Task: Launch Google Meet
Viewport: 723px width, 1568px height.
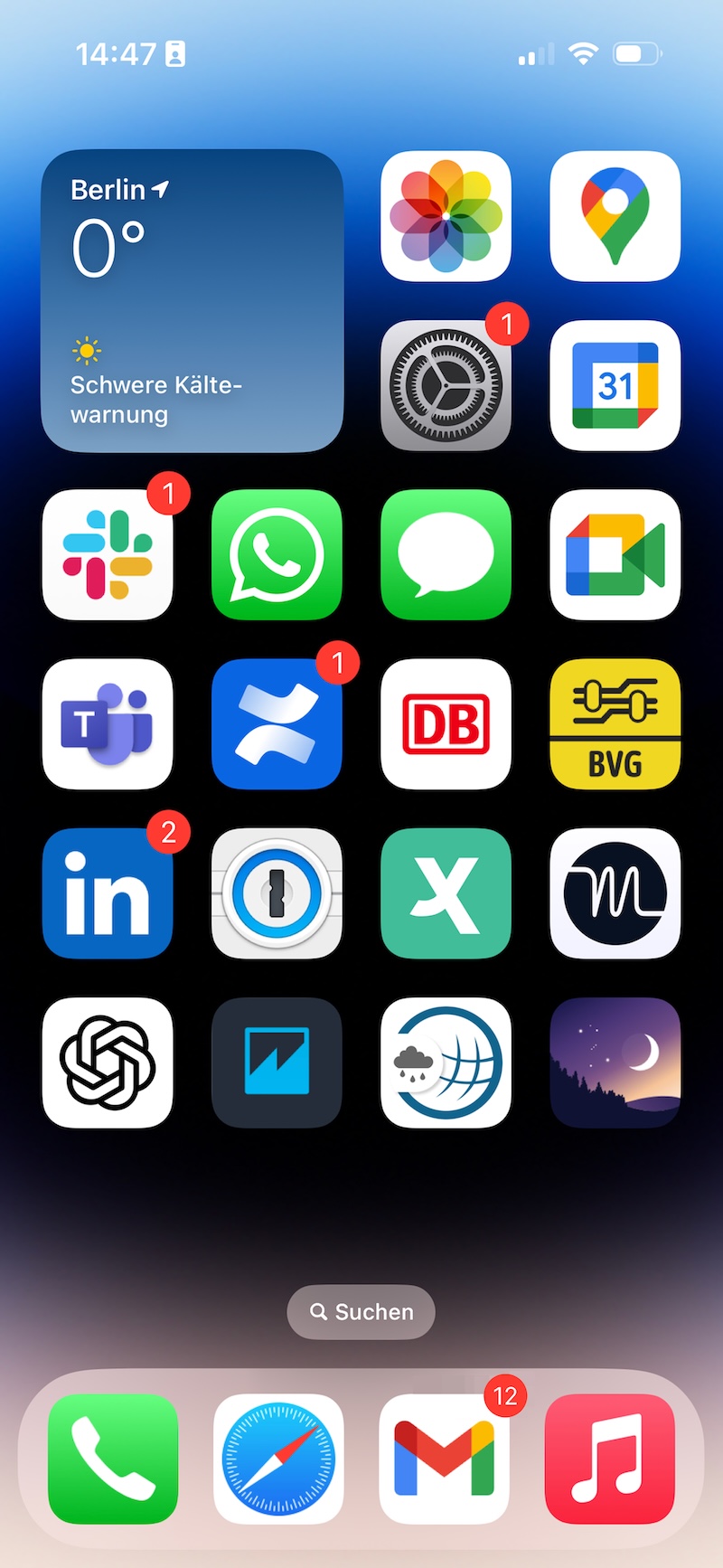Action: point(615,555)
